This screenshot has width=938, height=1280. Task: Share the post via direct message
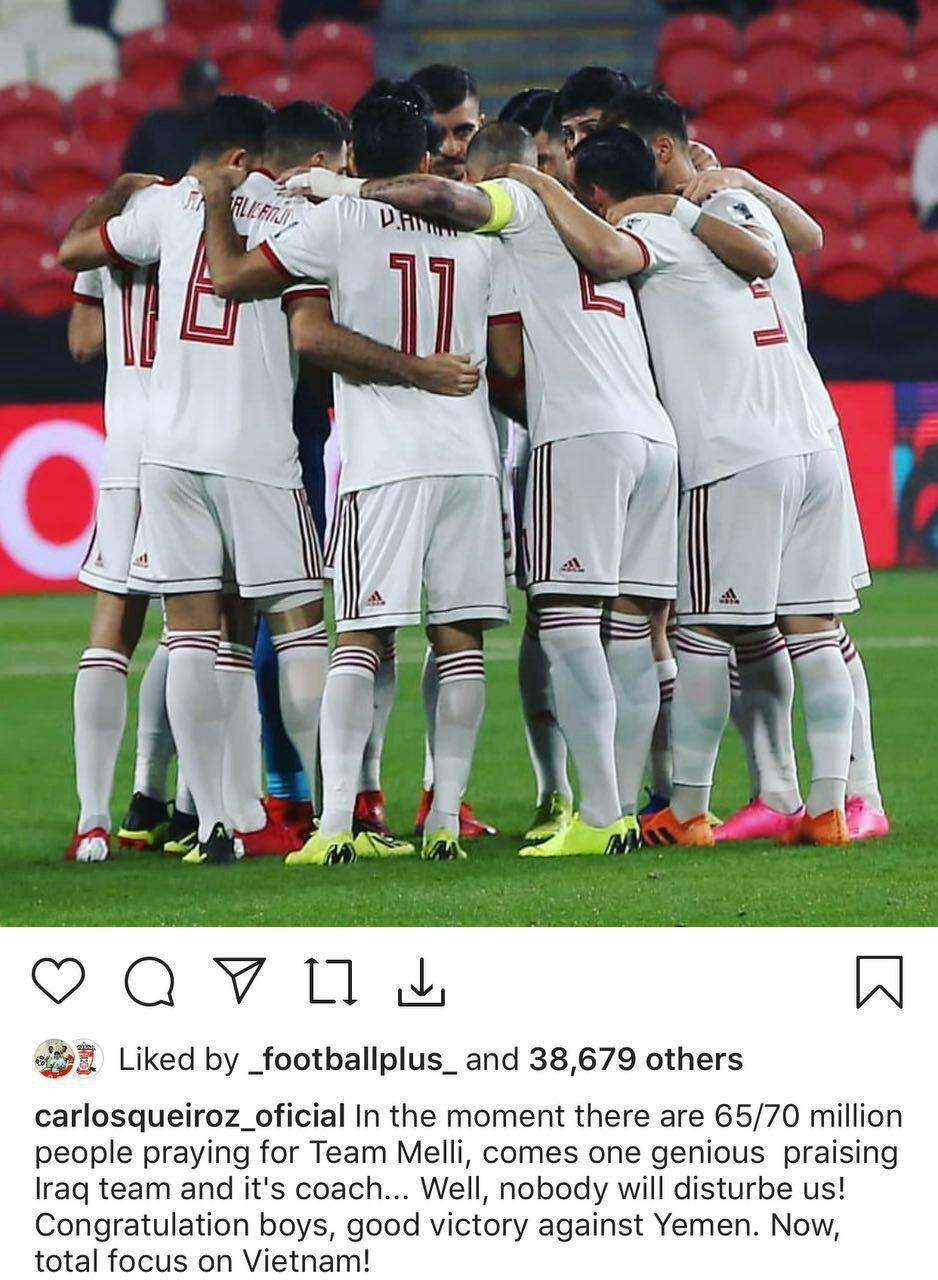coord(240,980)
